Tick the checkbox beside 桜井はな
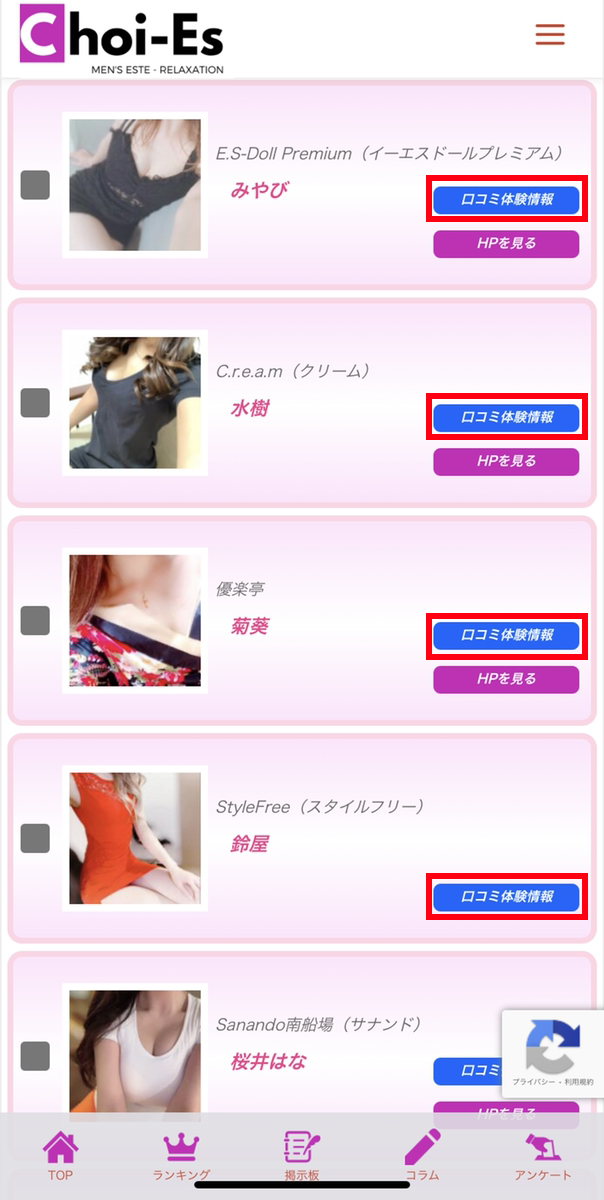This screenshot has height=1200, width=604. coord(35,1056)
